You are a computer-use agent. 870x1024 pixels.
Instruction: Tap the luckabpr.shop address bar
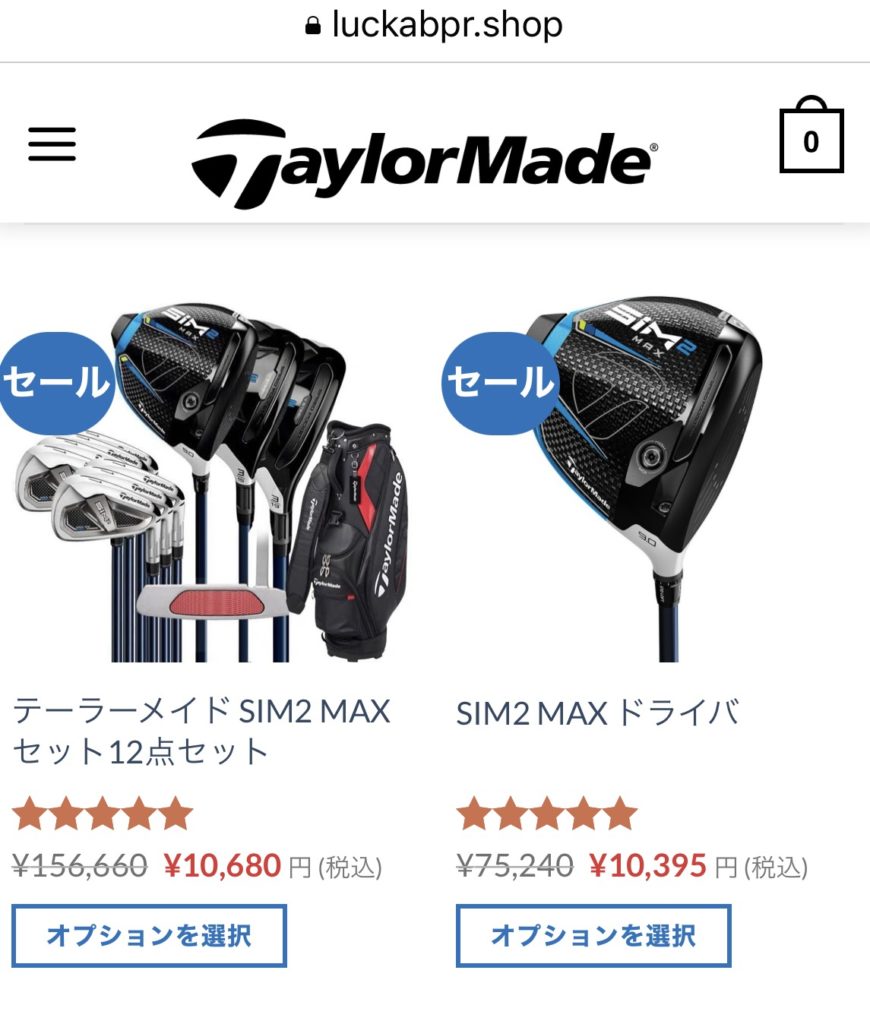(x=435, y=26)
